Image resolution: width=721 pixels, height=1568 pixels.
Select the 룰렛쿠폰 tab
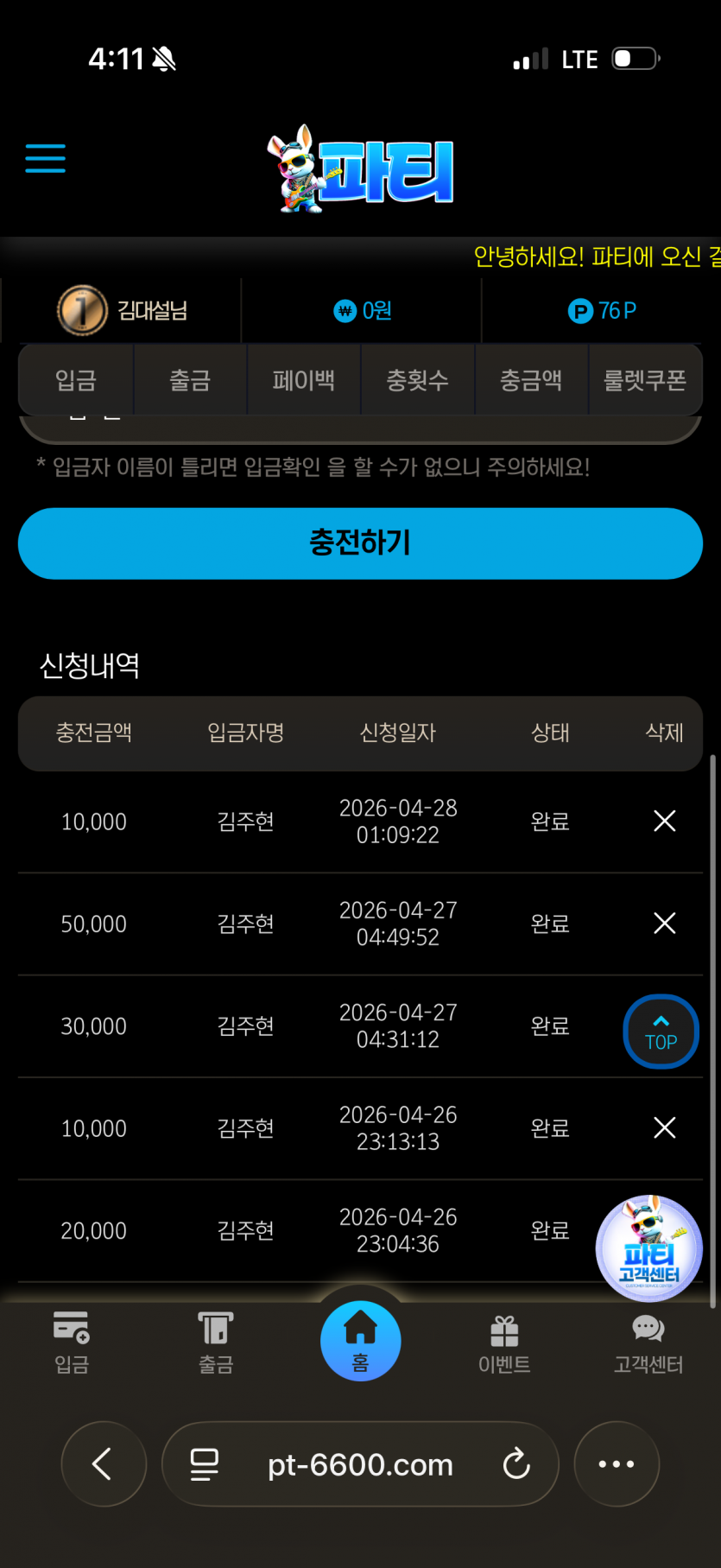click(645, 379)
